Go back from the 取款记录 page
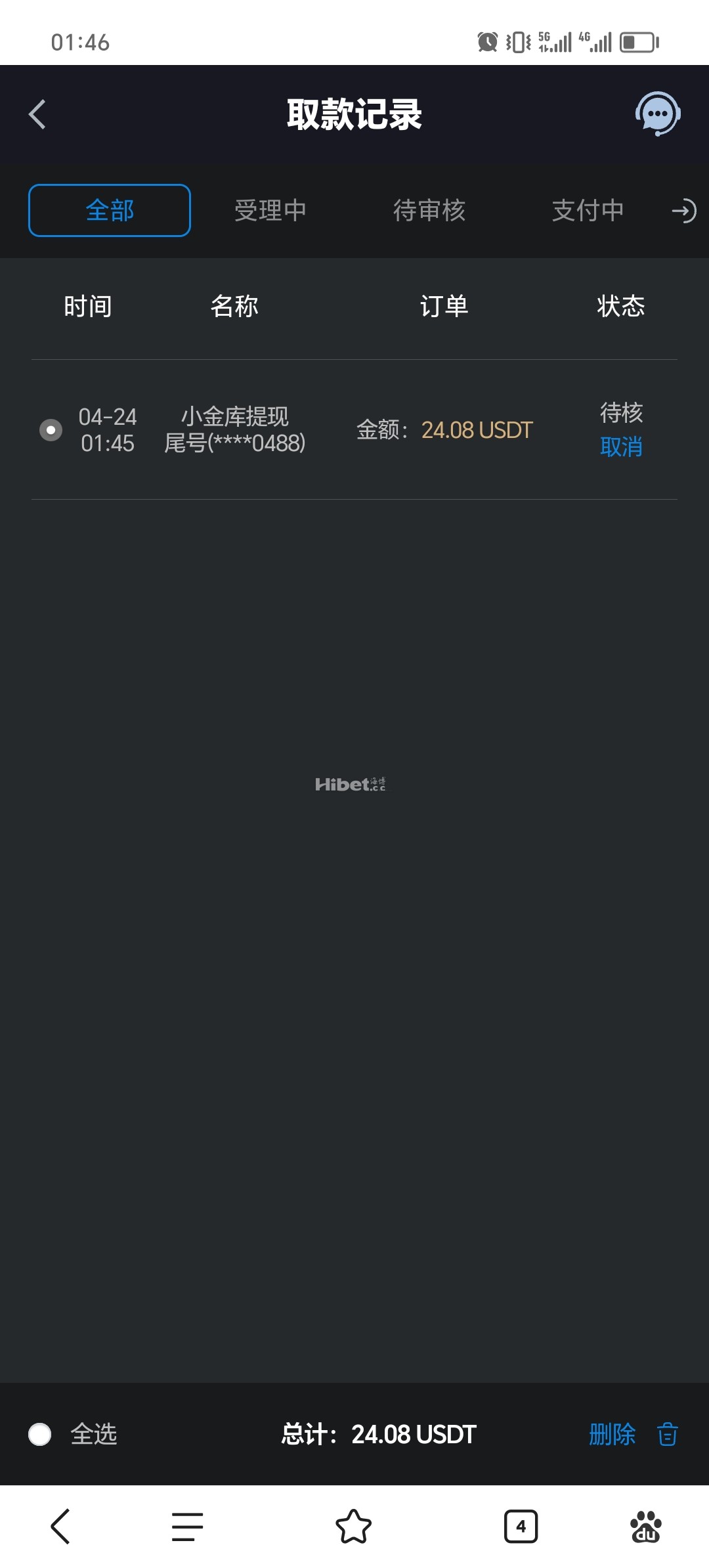 pos(37,114)
